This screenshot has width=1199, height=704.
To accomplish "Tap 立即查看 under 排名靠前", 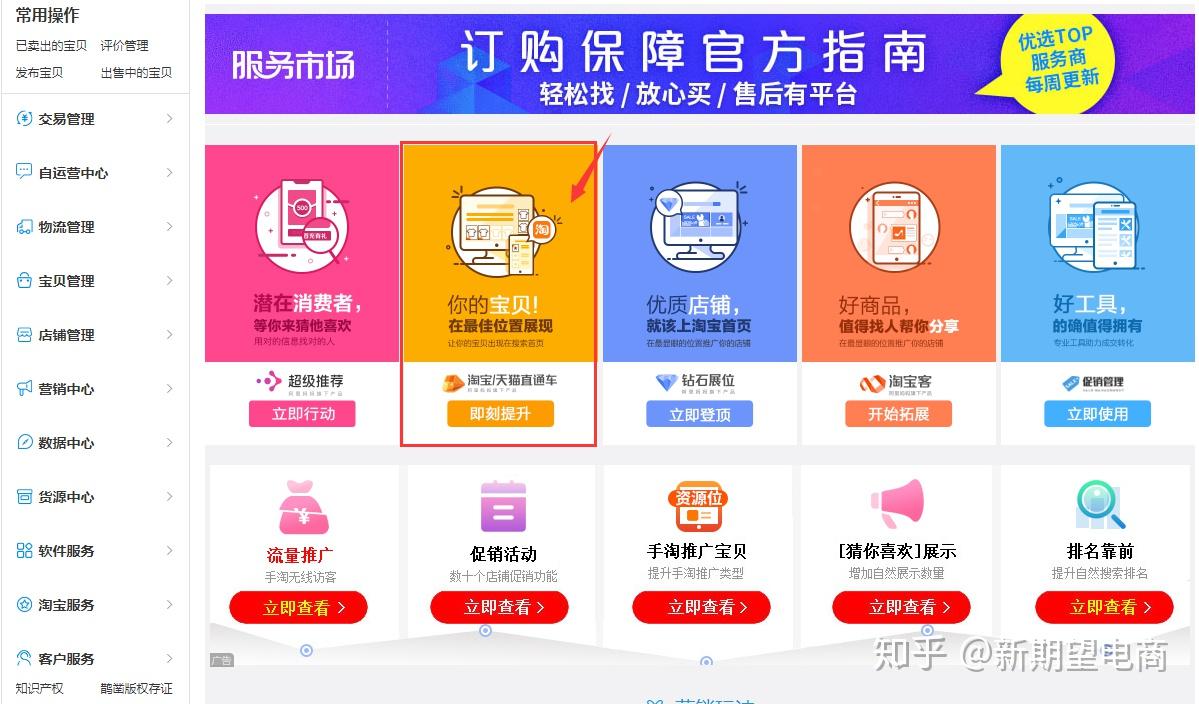I will coord(1103,607).
